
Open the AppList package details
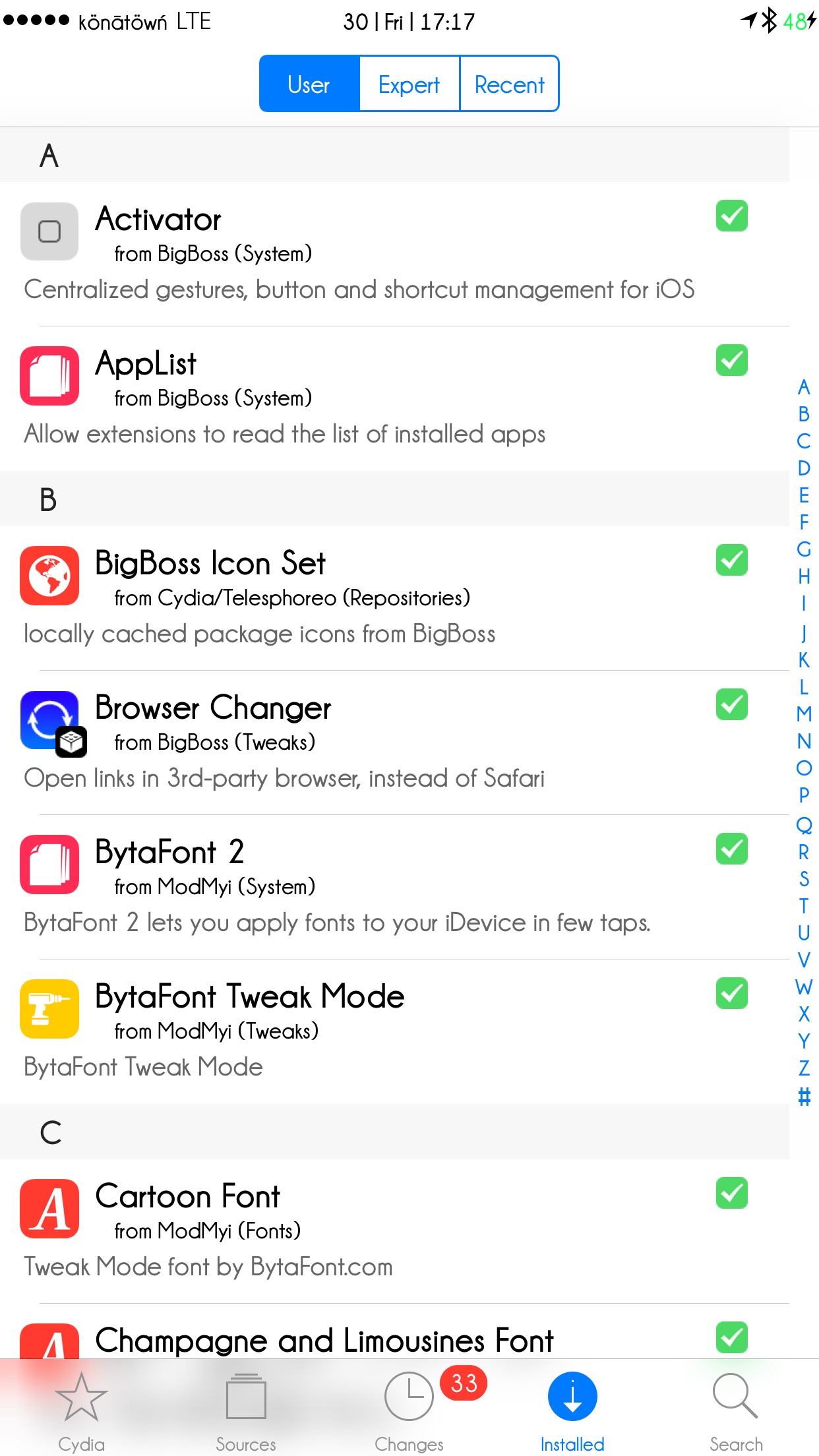point(394,398)
